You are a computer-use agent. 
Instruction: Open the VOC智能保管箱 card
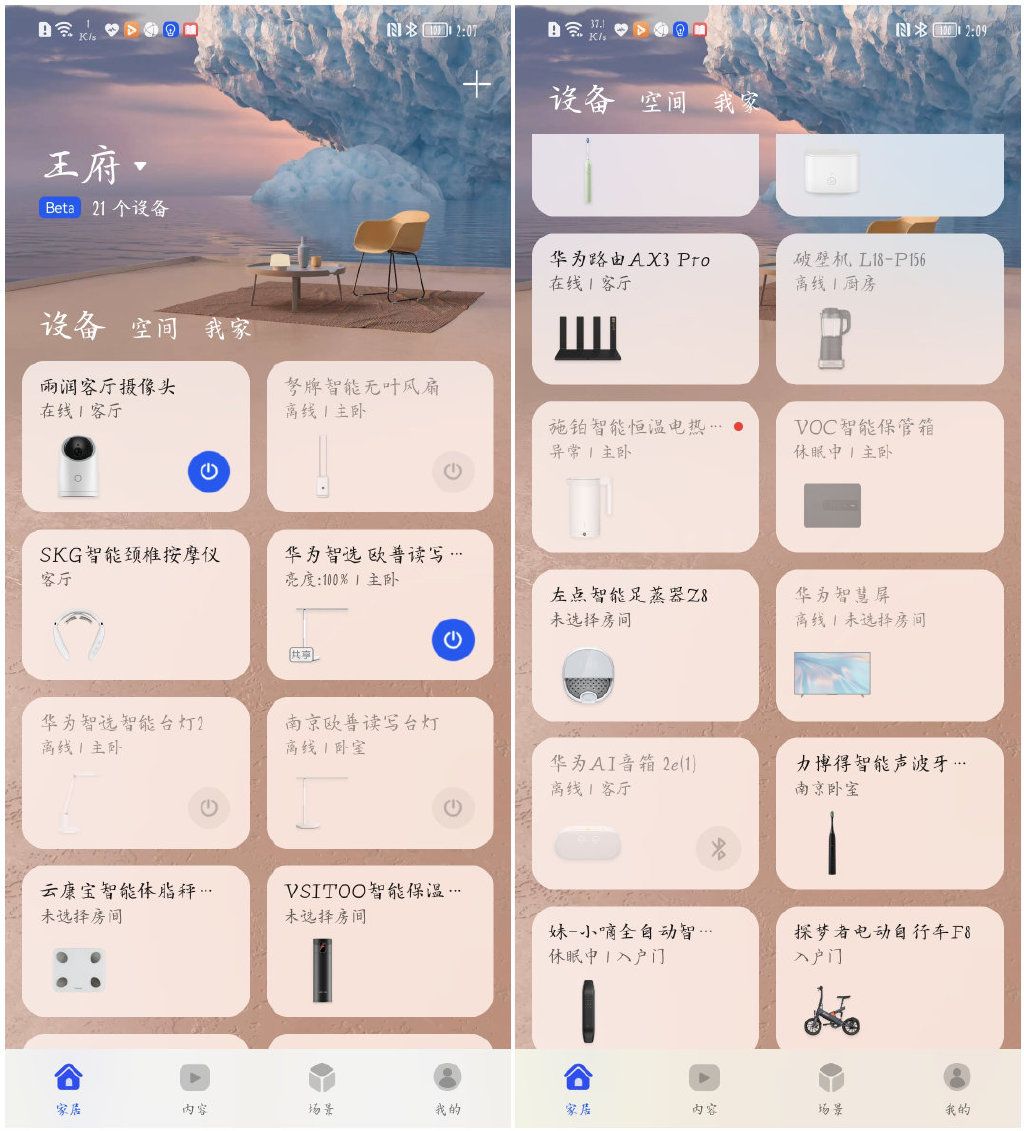click(889, 476)
